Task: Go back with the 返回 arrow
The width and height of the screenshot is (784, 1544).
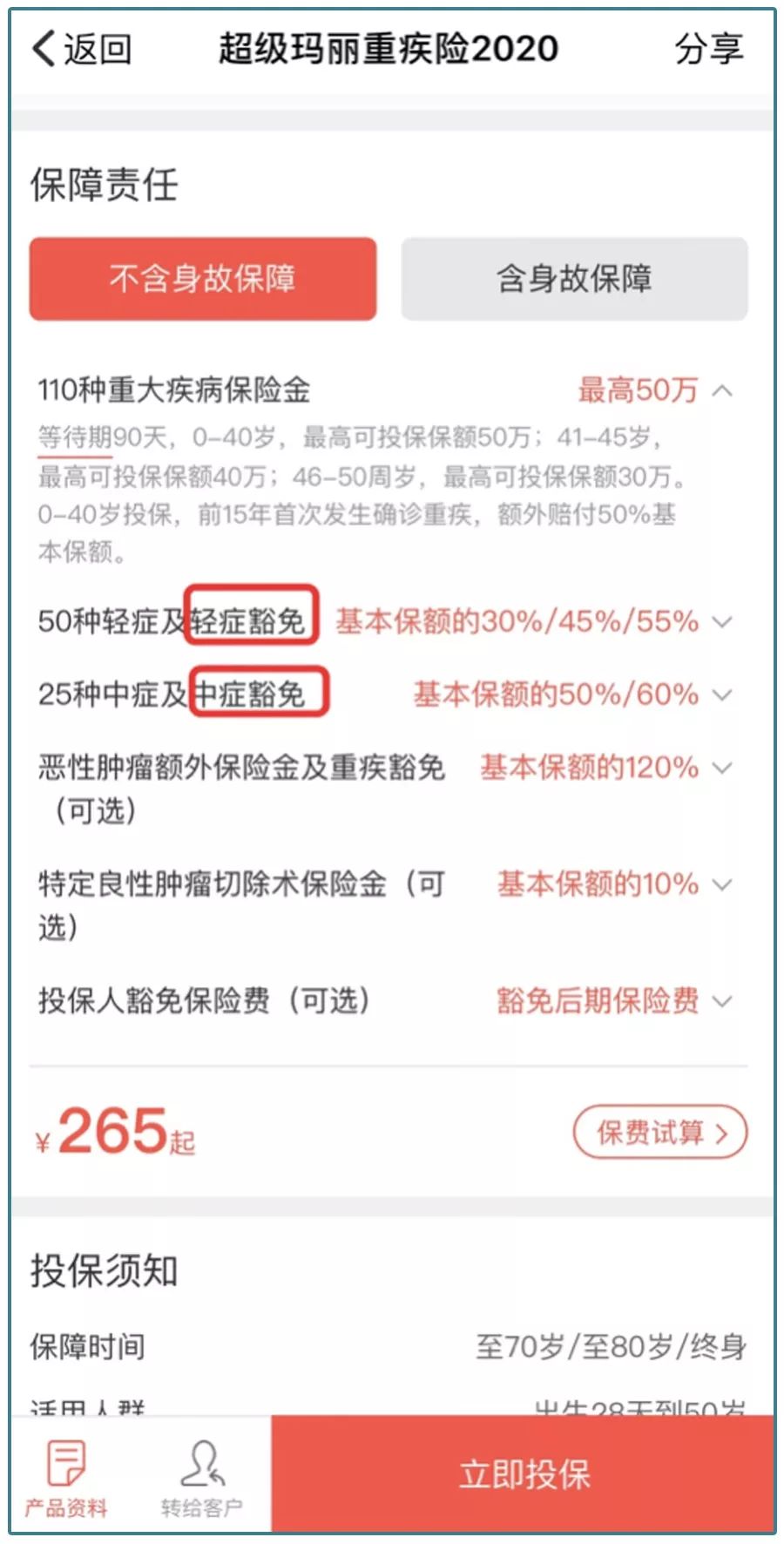Action: [x=81, y=49]
